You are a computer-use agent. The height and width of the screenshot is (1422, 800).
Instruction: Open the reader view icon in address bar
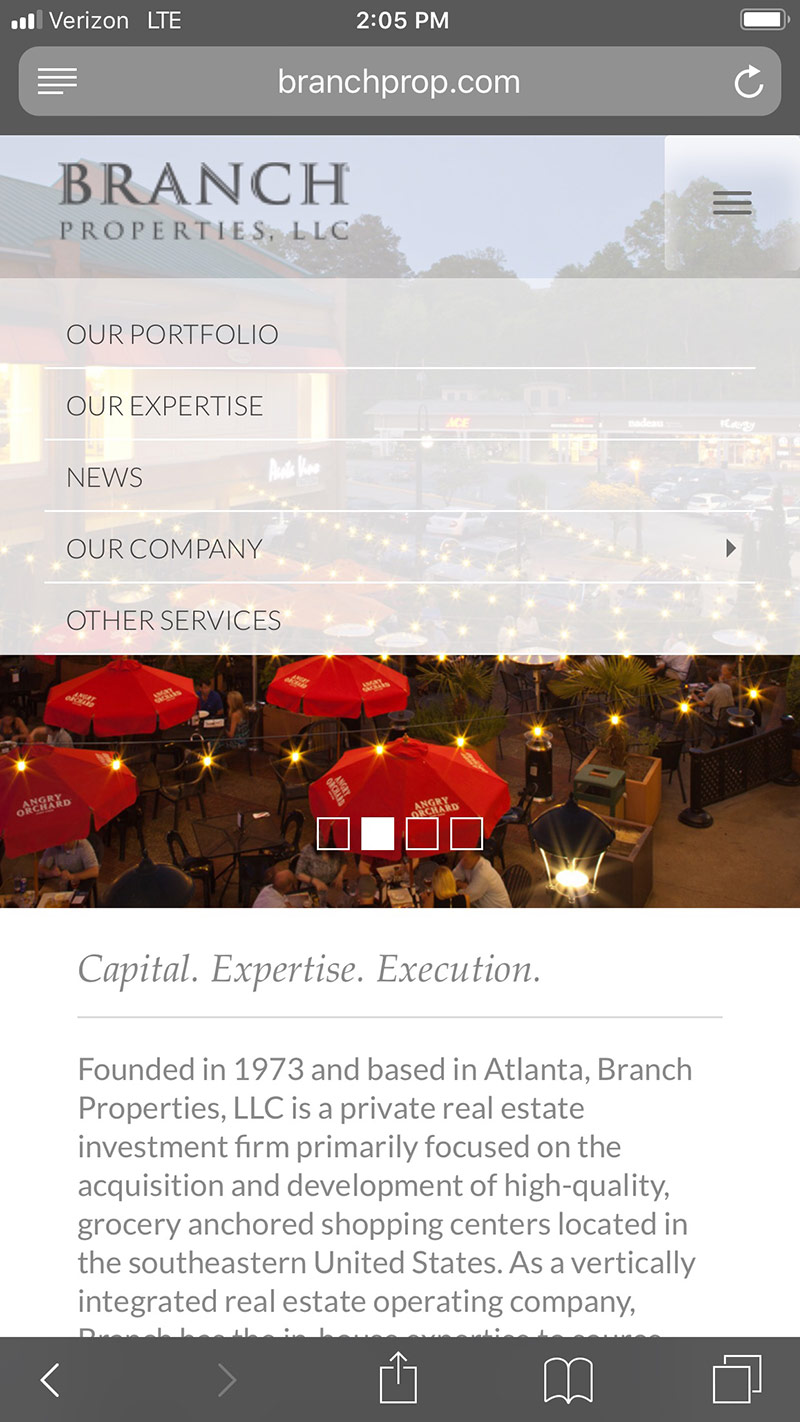click(x=57, y=81)
